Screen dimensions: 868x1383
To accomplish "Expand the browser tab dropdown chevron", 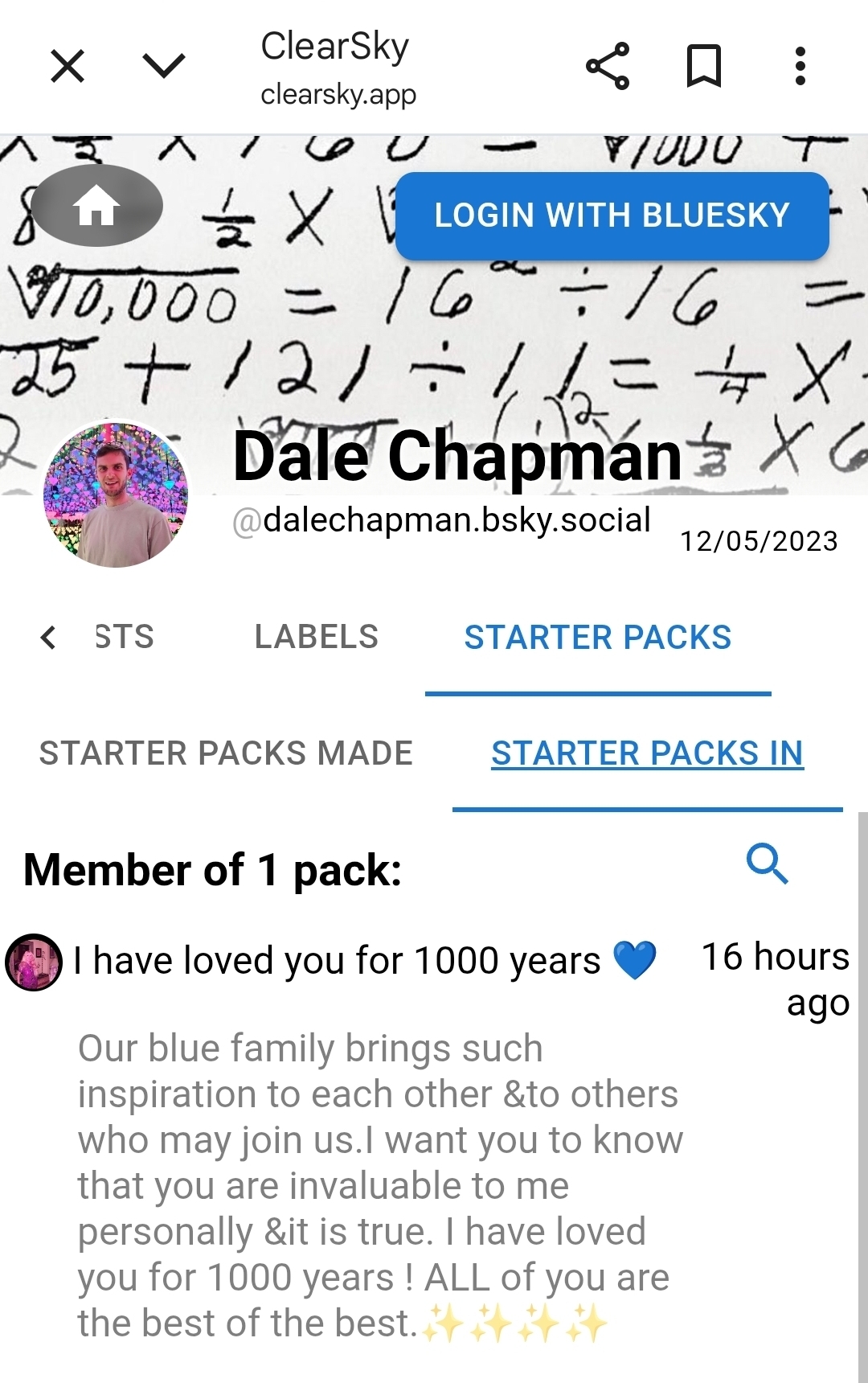I will pyautogui.click(x=164, y=66).
